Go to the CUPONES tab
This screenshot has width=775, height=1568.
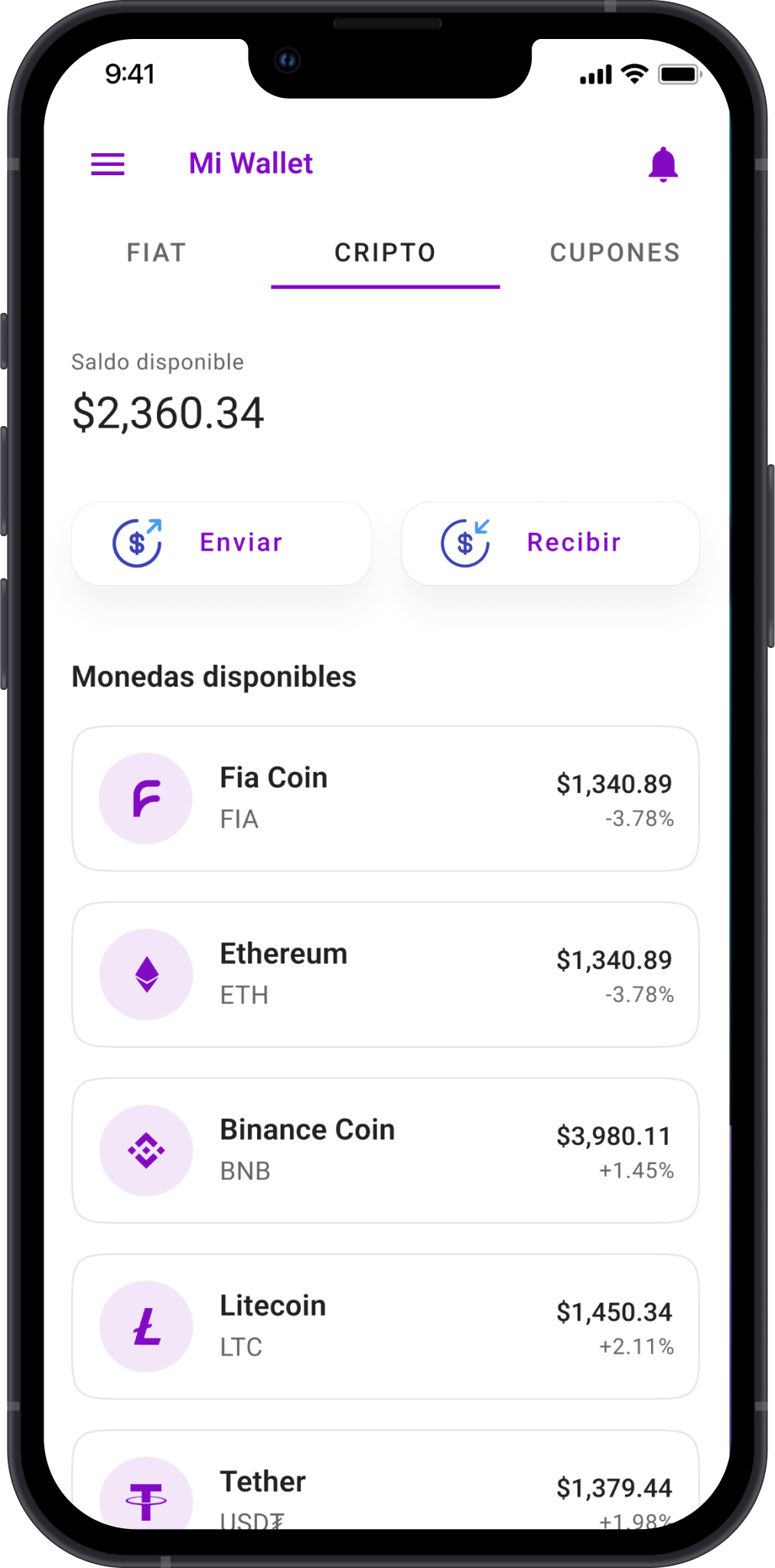(x=614, y=253)
